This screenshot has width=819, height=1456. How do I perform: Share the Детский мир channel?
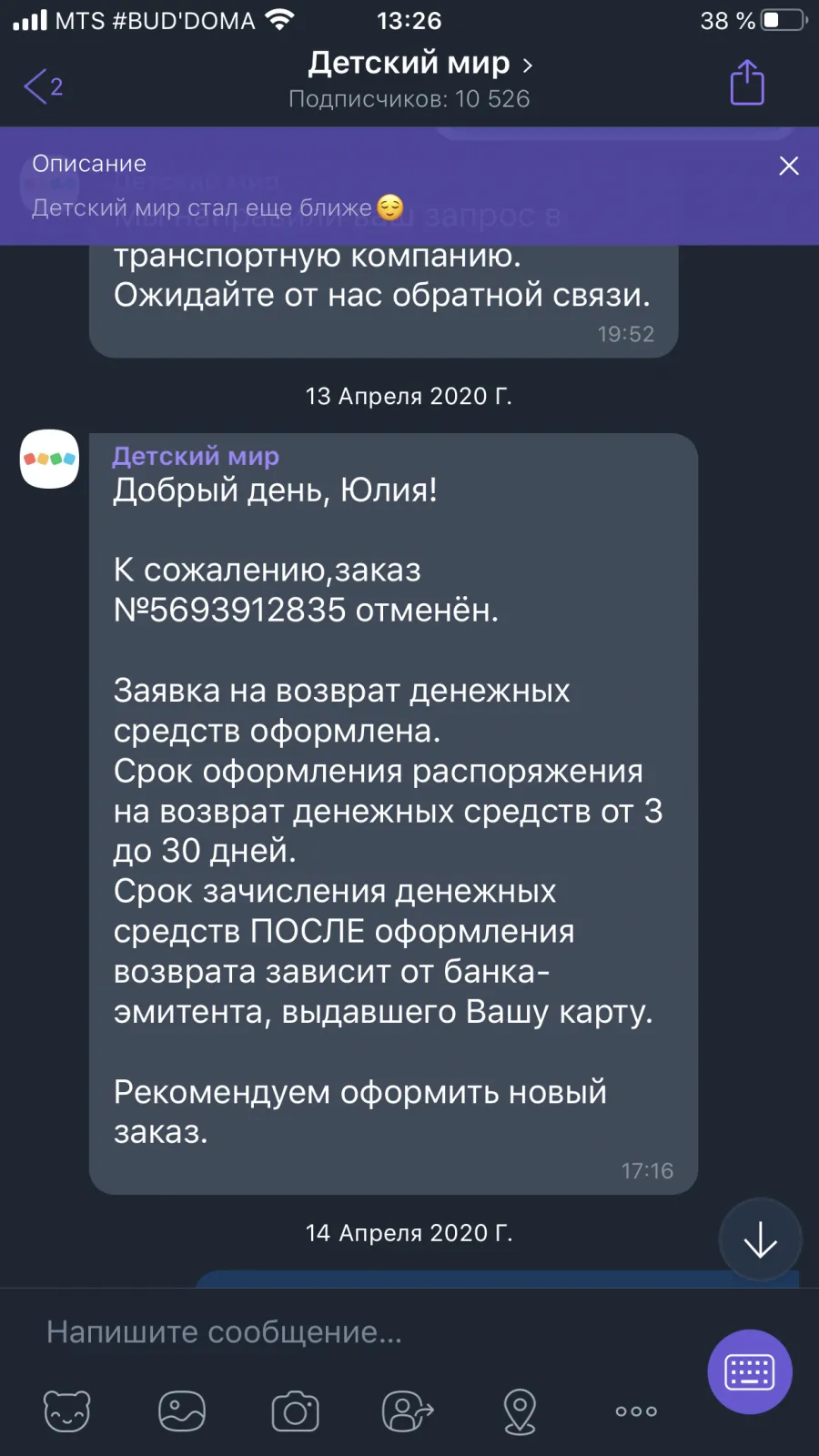coord(747,83)
